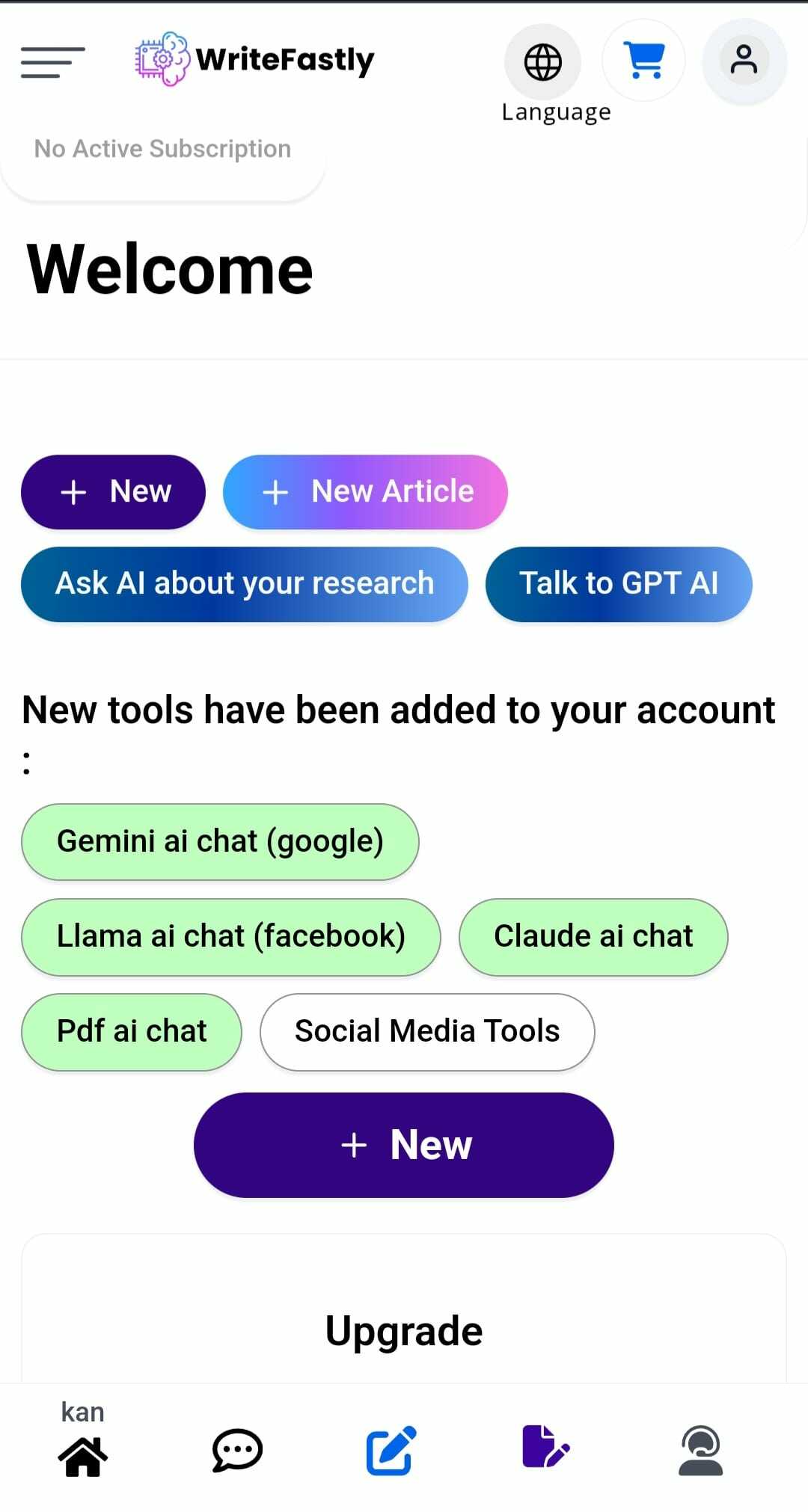Start Talk to GPT AI
Screen dimensions: 808x1512
[619, 584]
